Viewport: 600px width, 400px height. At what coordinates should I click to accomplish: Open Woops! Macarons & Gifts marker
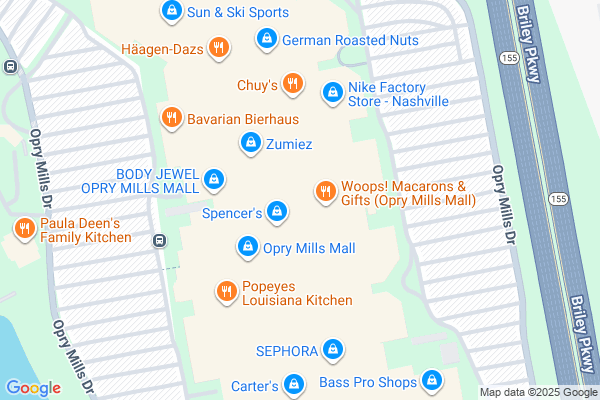pyautogui.click(x=325, y=191)
